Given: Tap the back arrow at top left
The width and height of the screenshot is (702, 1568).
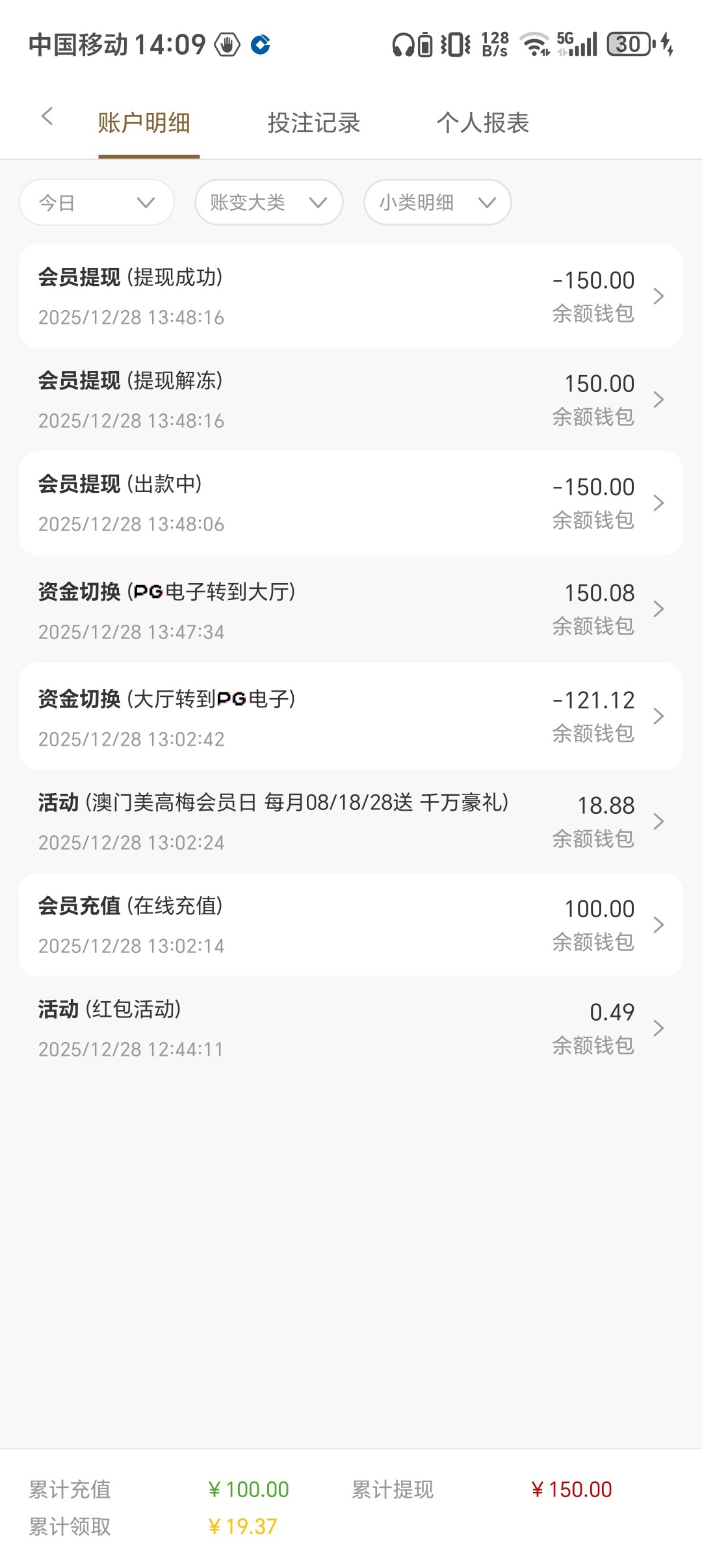Looking at the screenshot, I should 47,116.
